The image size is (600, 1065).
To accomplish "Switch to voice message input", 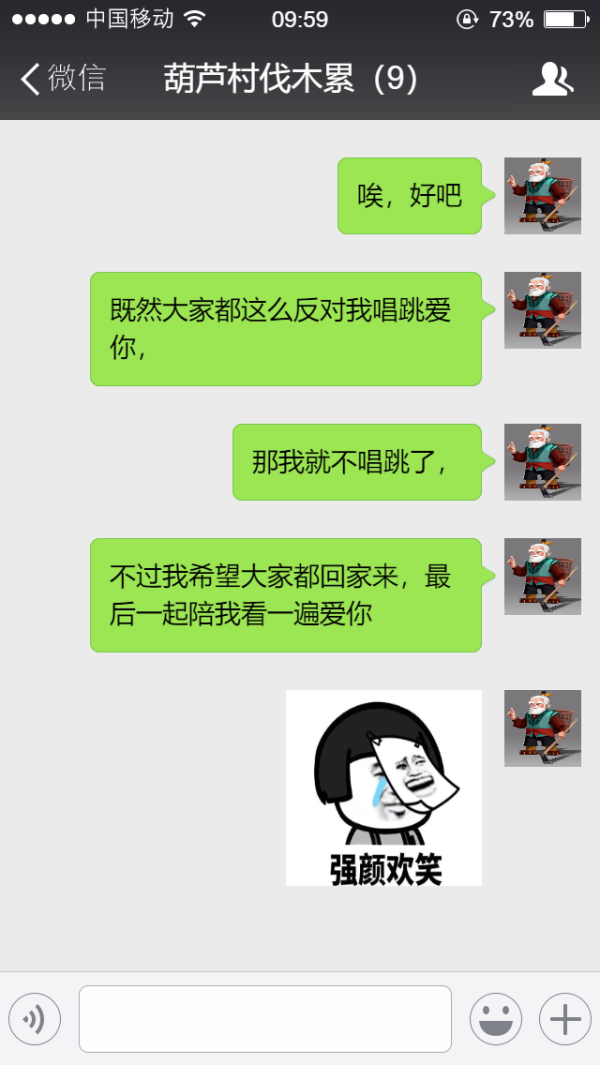I will (x=35, y=1019).
